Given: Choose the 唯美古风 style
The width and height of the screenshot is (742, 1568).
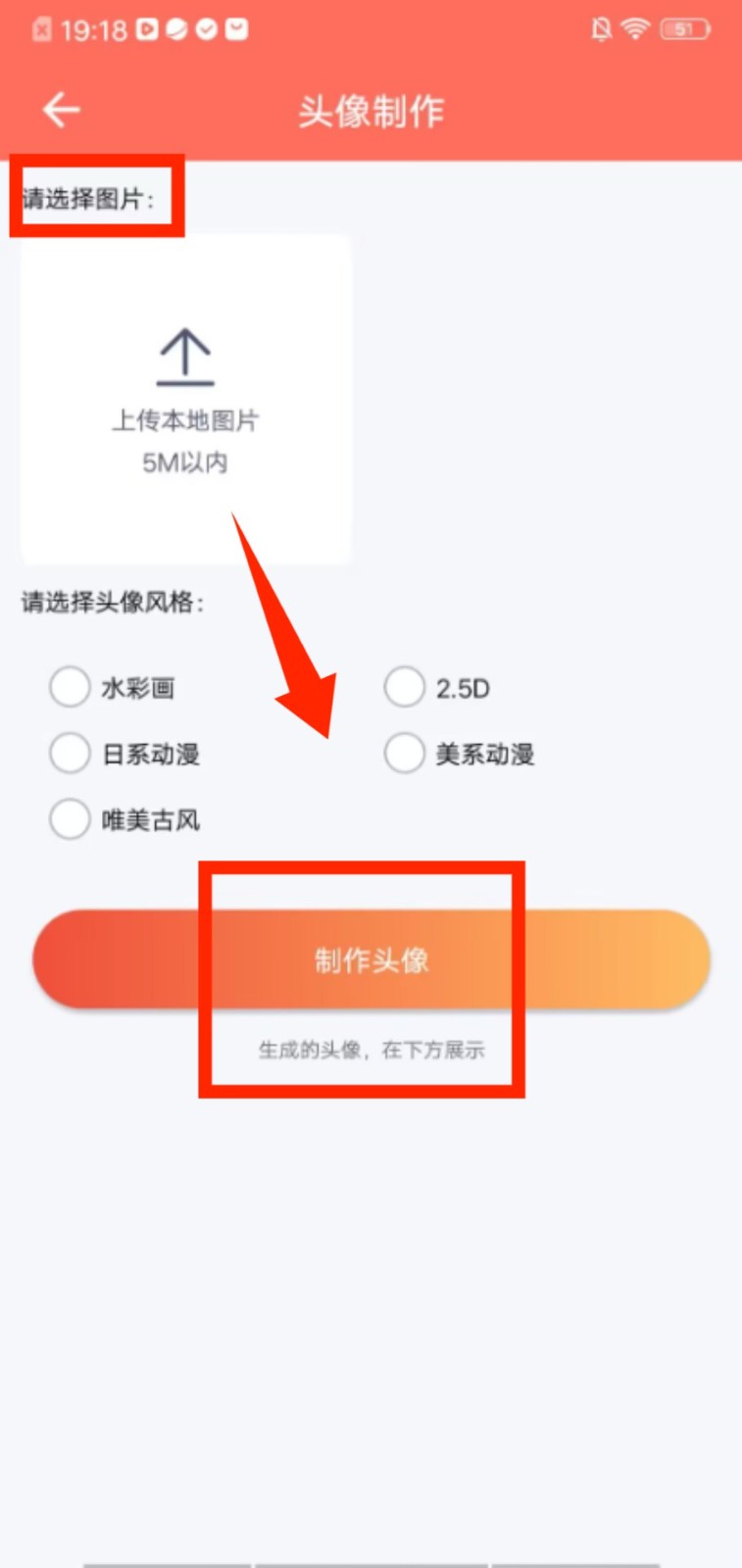Looking at the screenshot, I should pos(71,819).
